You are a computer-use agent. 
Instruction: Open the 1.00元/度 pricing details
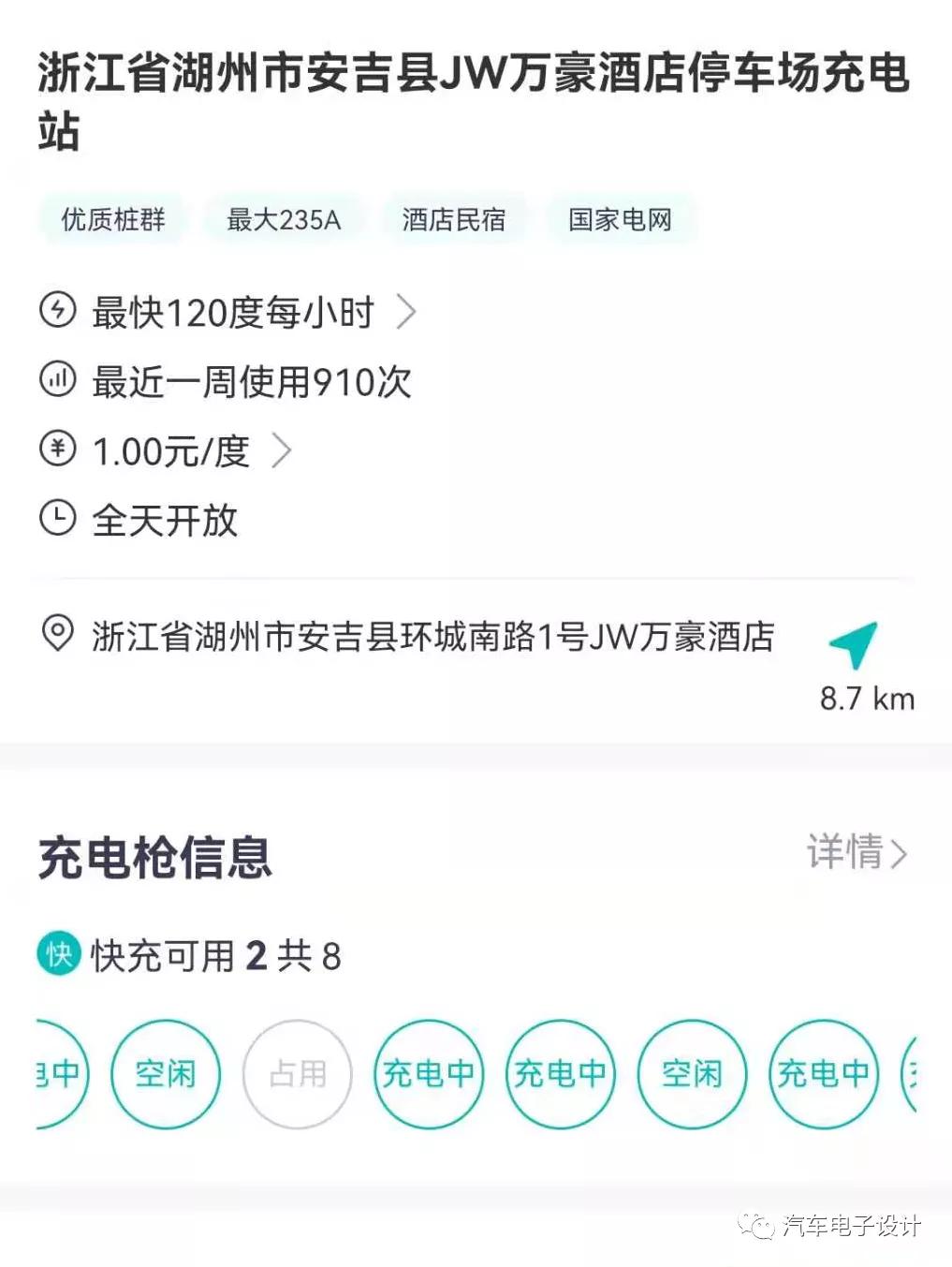click(x=282, y=450)
